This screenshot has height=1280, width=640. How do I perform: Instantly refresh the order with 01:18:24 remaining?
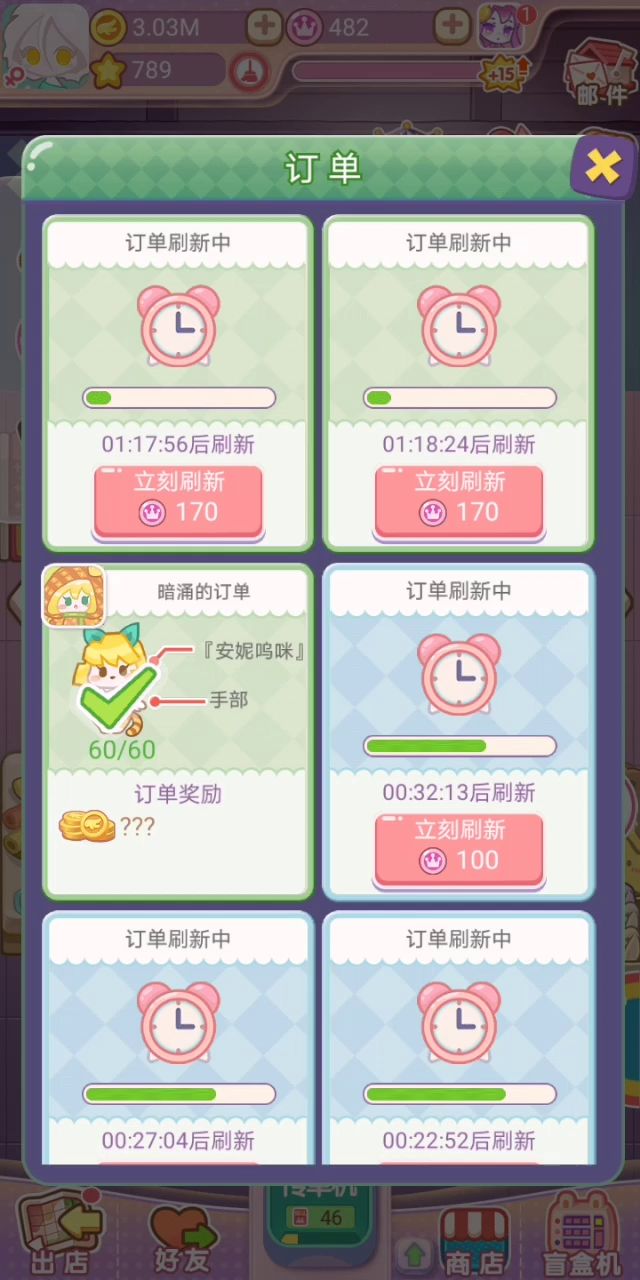pyautogui.click(x=459, y=498)
